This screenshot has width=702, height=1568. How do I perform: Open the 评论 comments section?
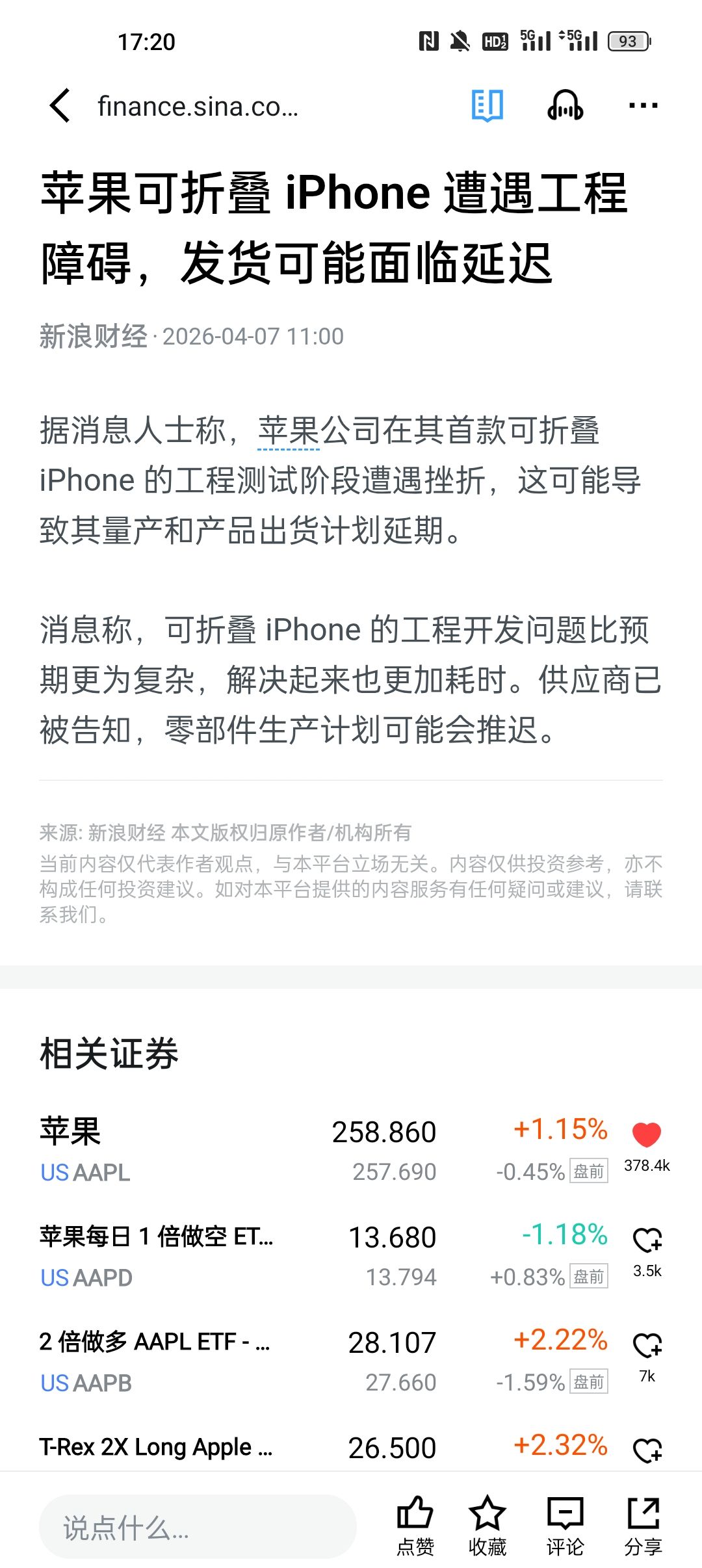point(565,1524)
